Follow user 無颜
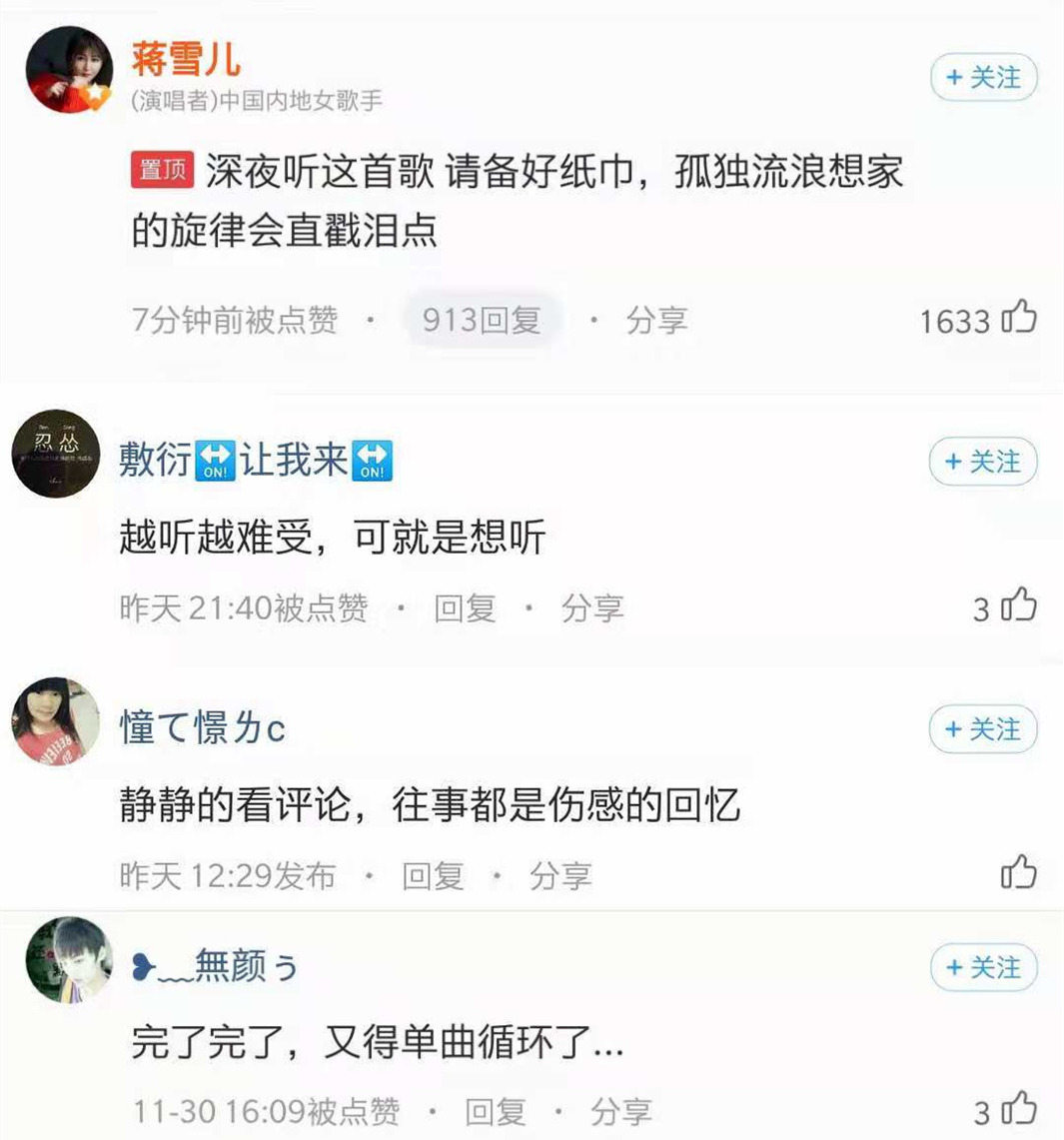This screenshot has width=1064, height=1140. (983, 968)
